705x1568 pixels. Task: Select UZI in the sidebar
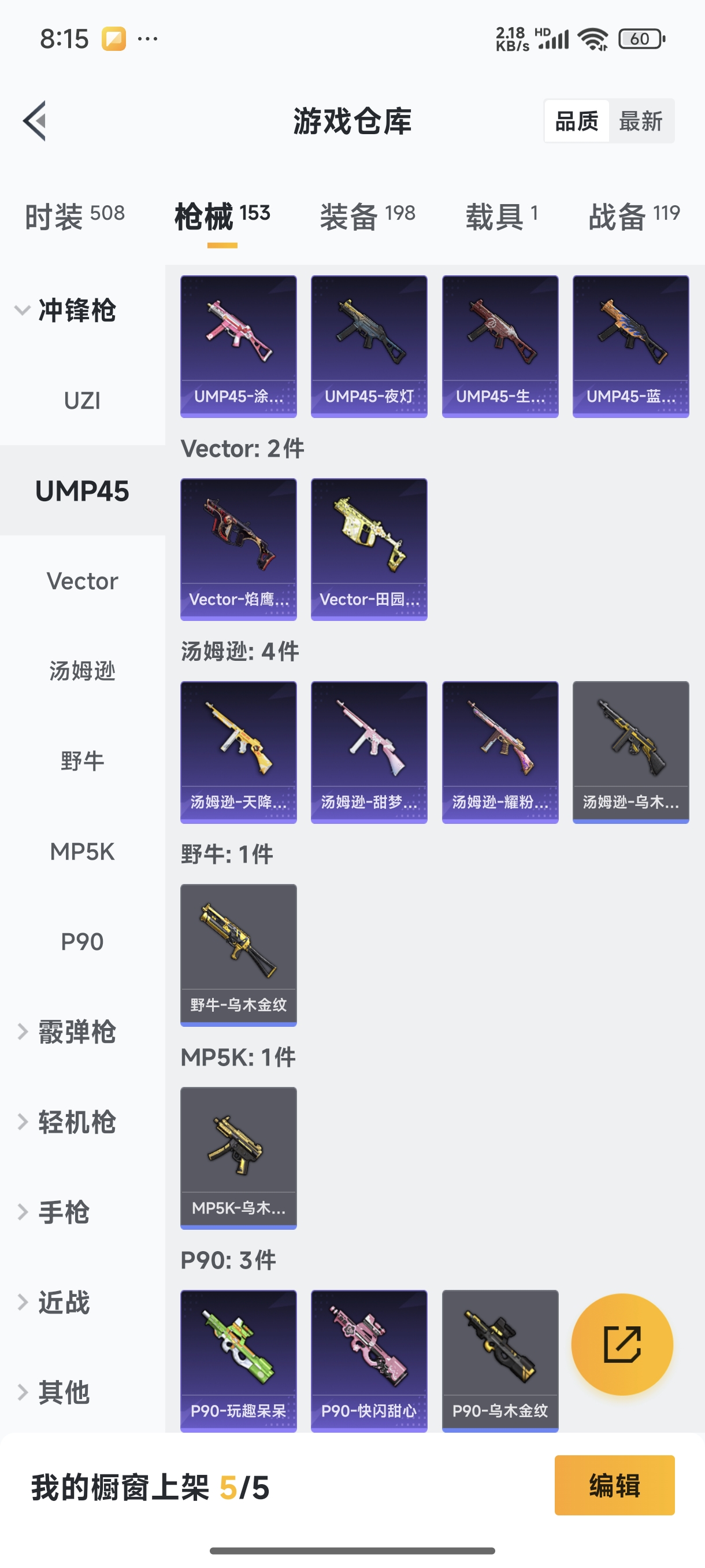(82, 401)
